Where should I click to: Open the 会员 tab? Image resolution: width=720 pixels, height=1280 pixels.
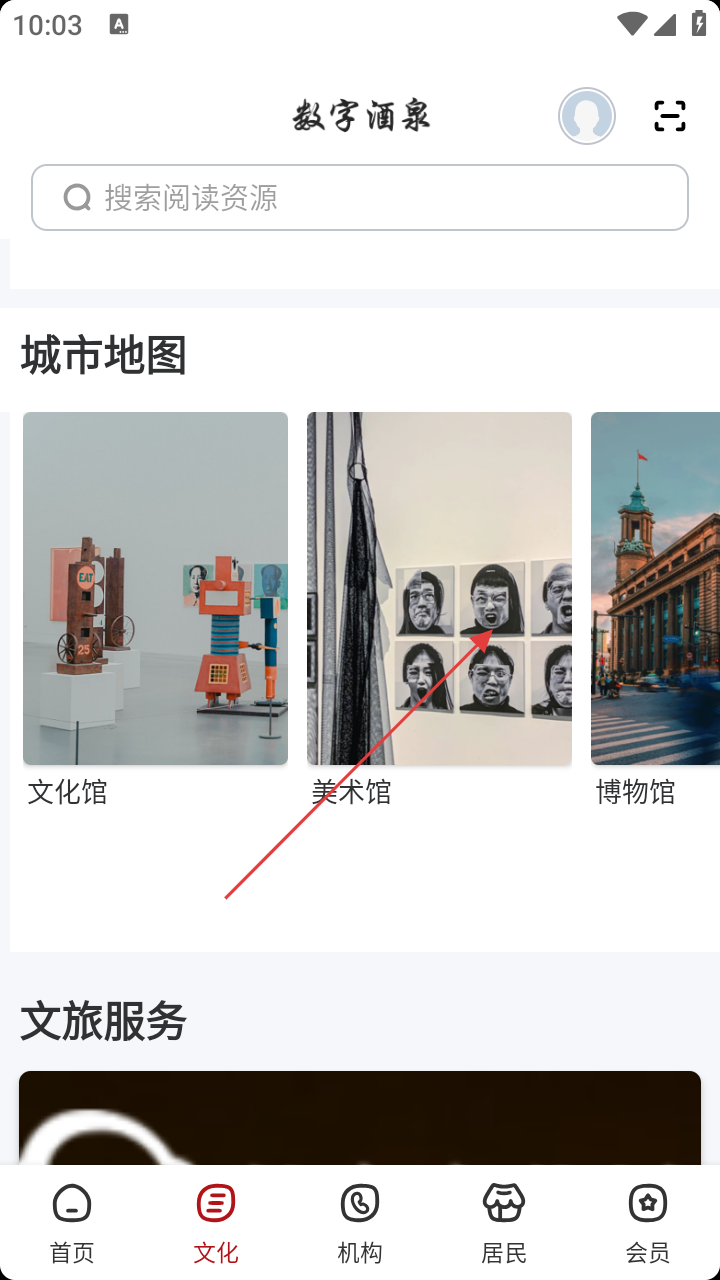(x=648, y=1222)
